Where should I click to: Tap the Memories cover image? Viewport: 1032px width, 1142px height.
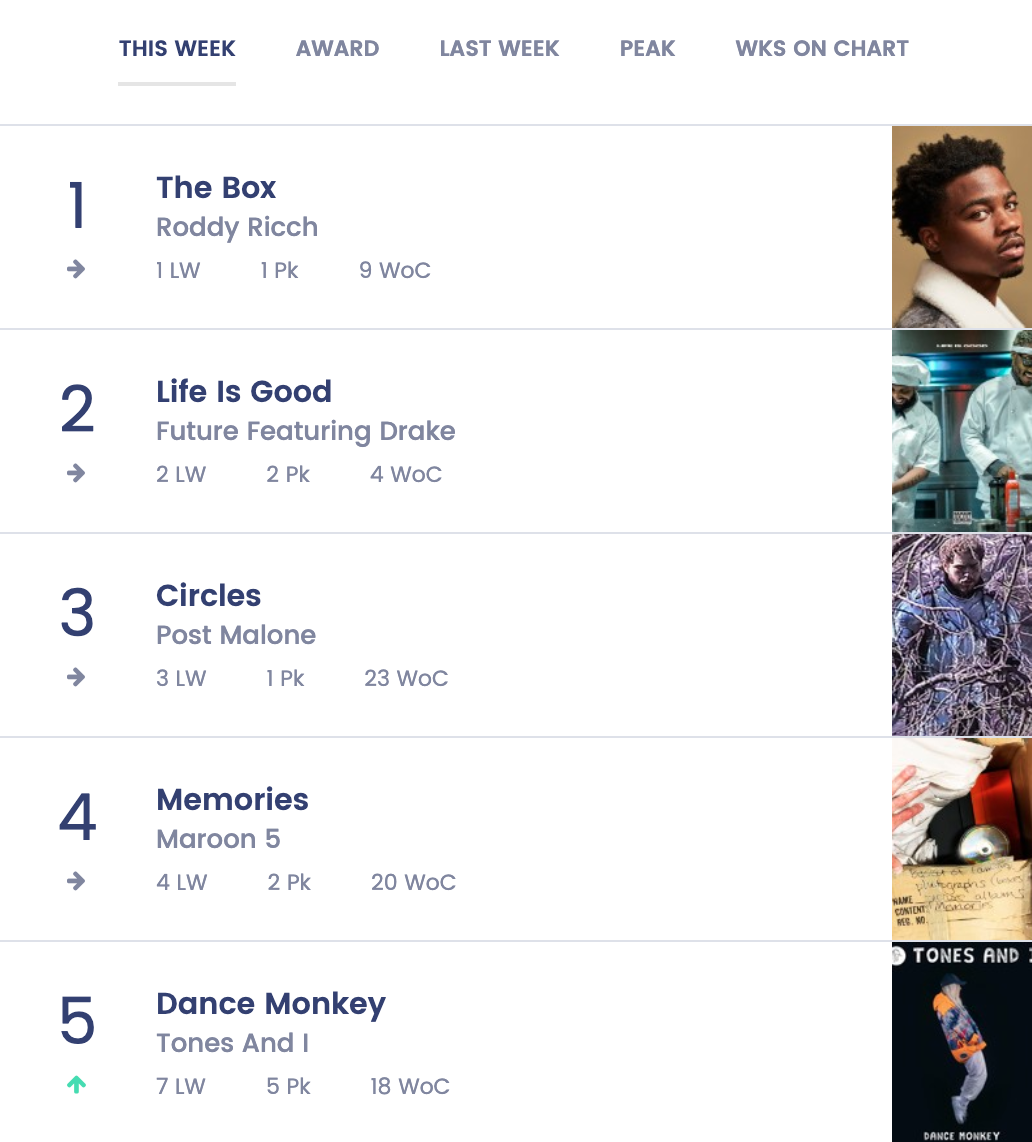point(961,839)
